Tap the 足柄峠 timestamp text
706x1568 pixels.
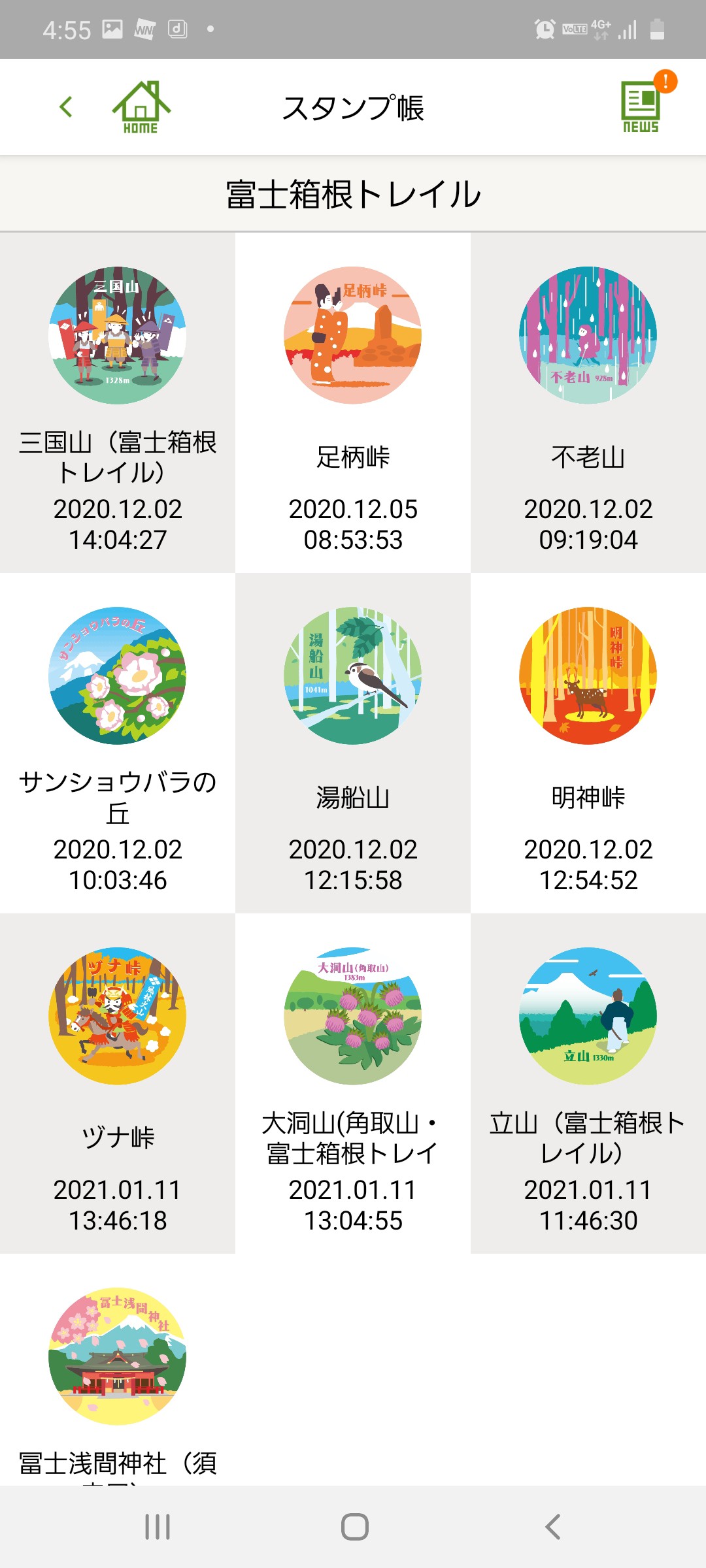point(353,523)
